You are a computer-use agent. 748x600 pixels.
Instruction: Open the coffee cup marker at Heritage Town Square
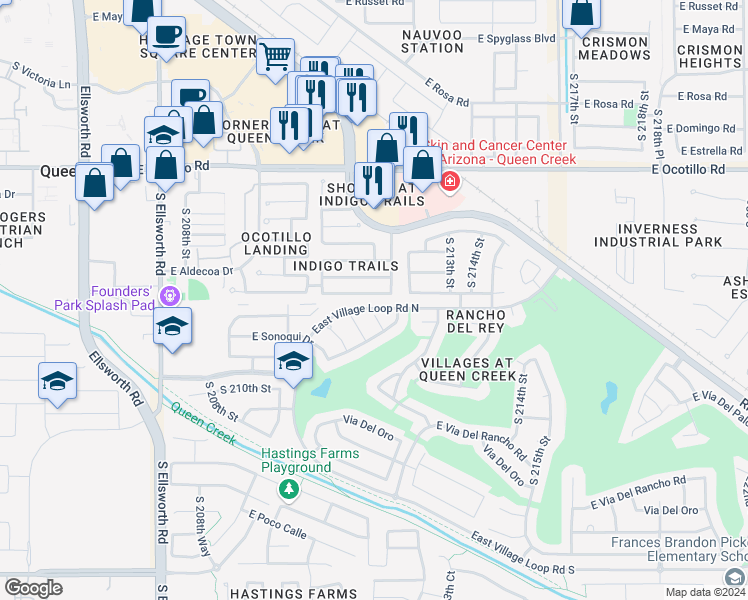tap(166, 36)
